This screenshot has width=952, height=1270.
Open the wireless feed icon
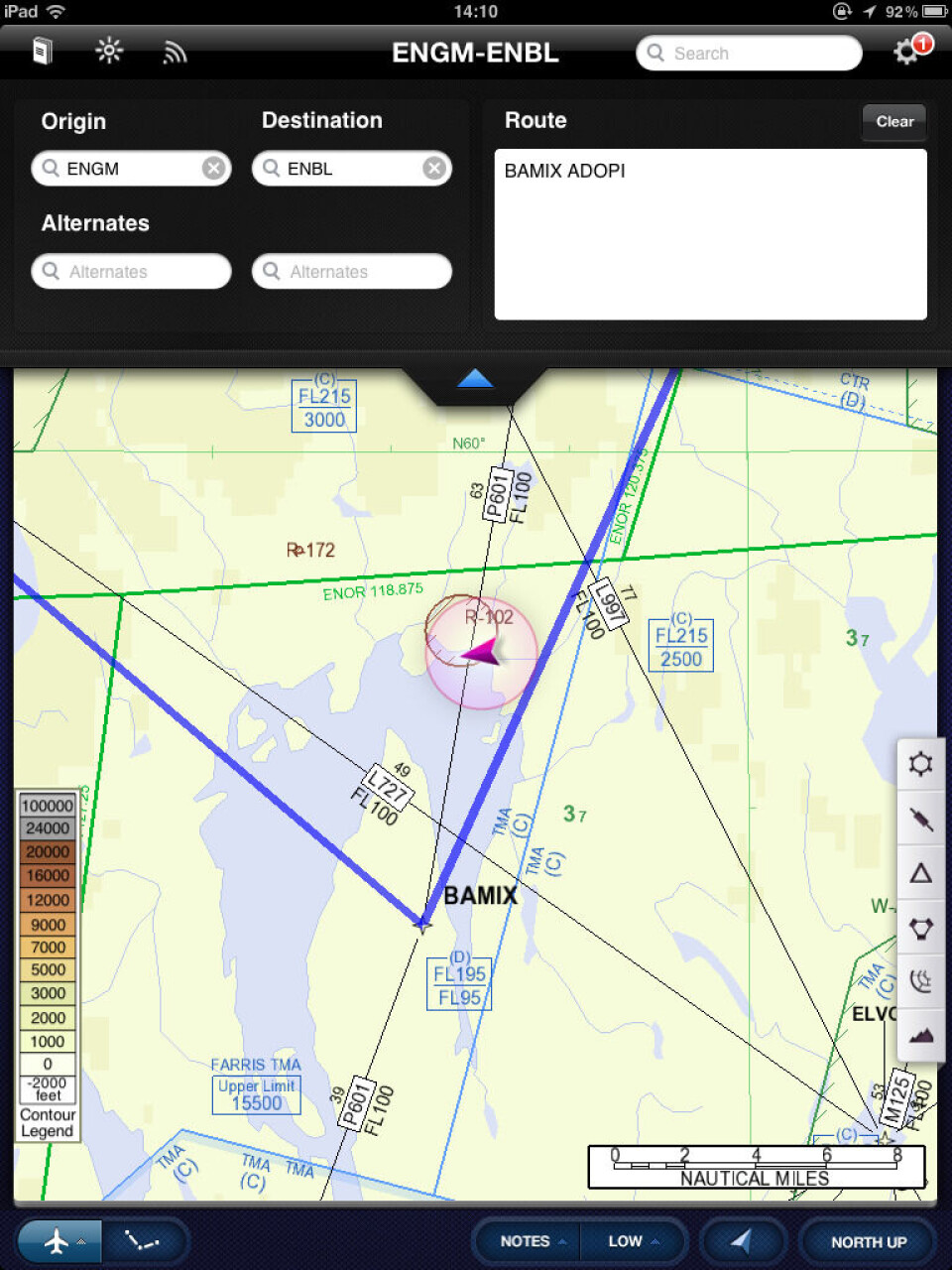click(175, 53)
